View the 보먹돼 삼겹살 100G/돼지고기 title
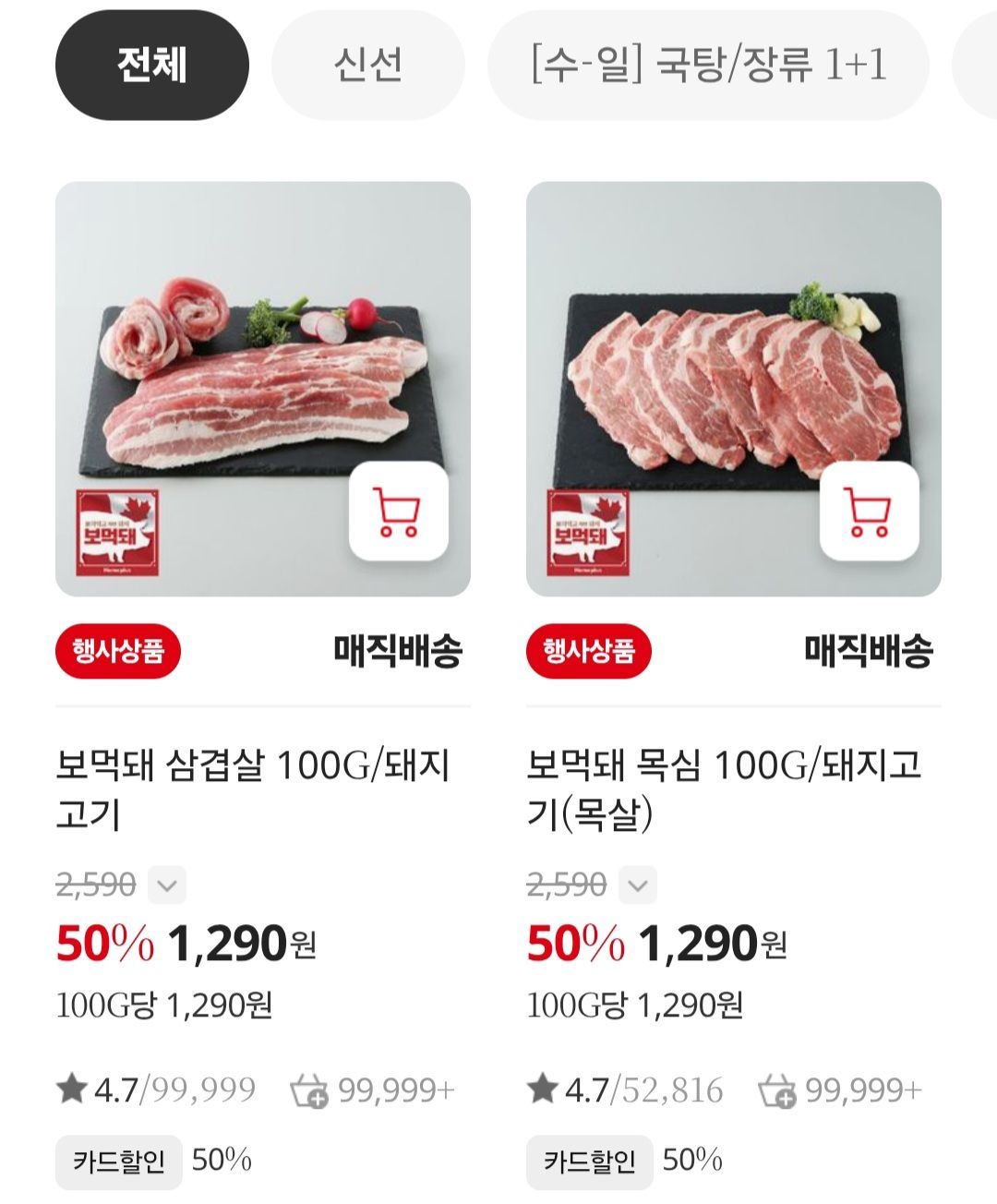Image resolution: width=997 pixels, height=1204 pixels. [x=253, y=789]
